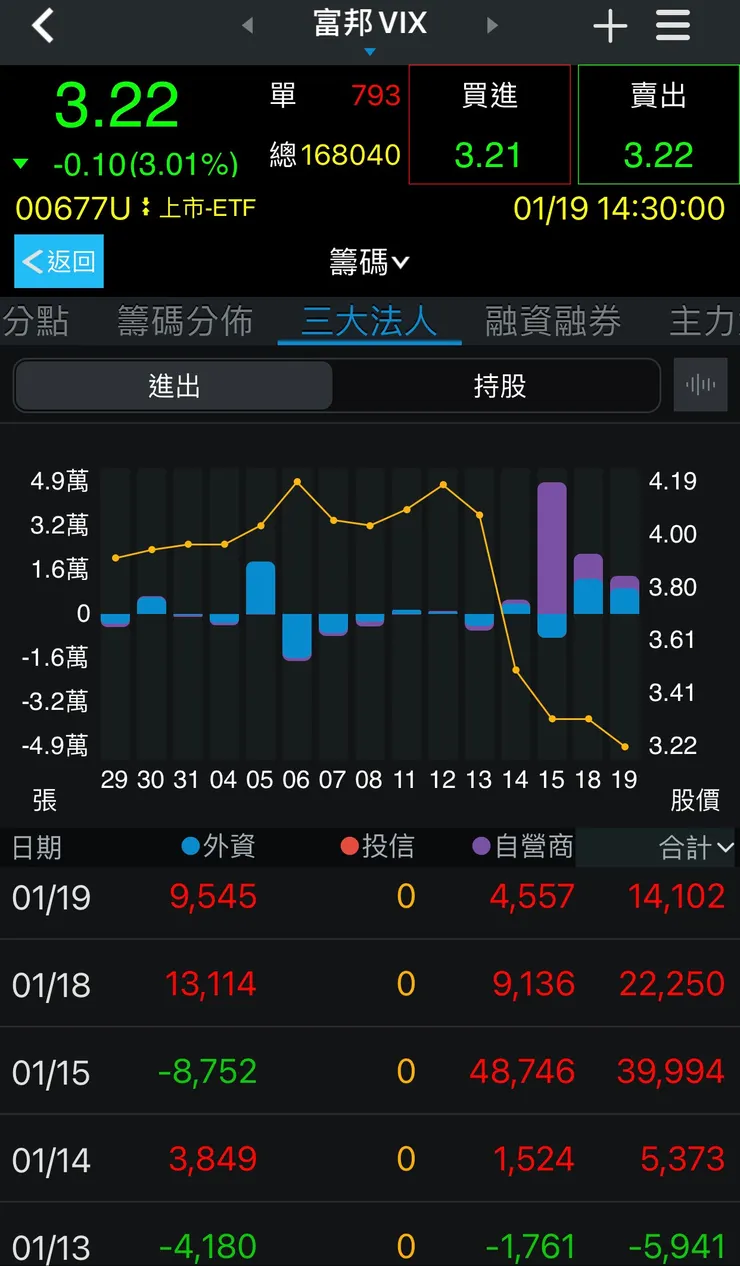Go to next stock with right triangle
Viewport: 740px width, 1266px height.
(492, 26)
